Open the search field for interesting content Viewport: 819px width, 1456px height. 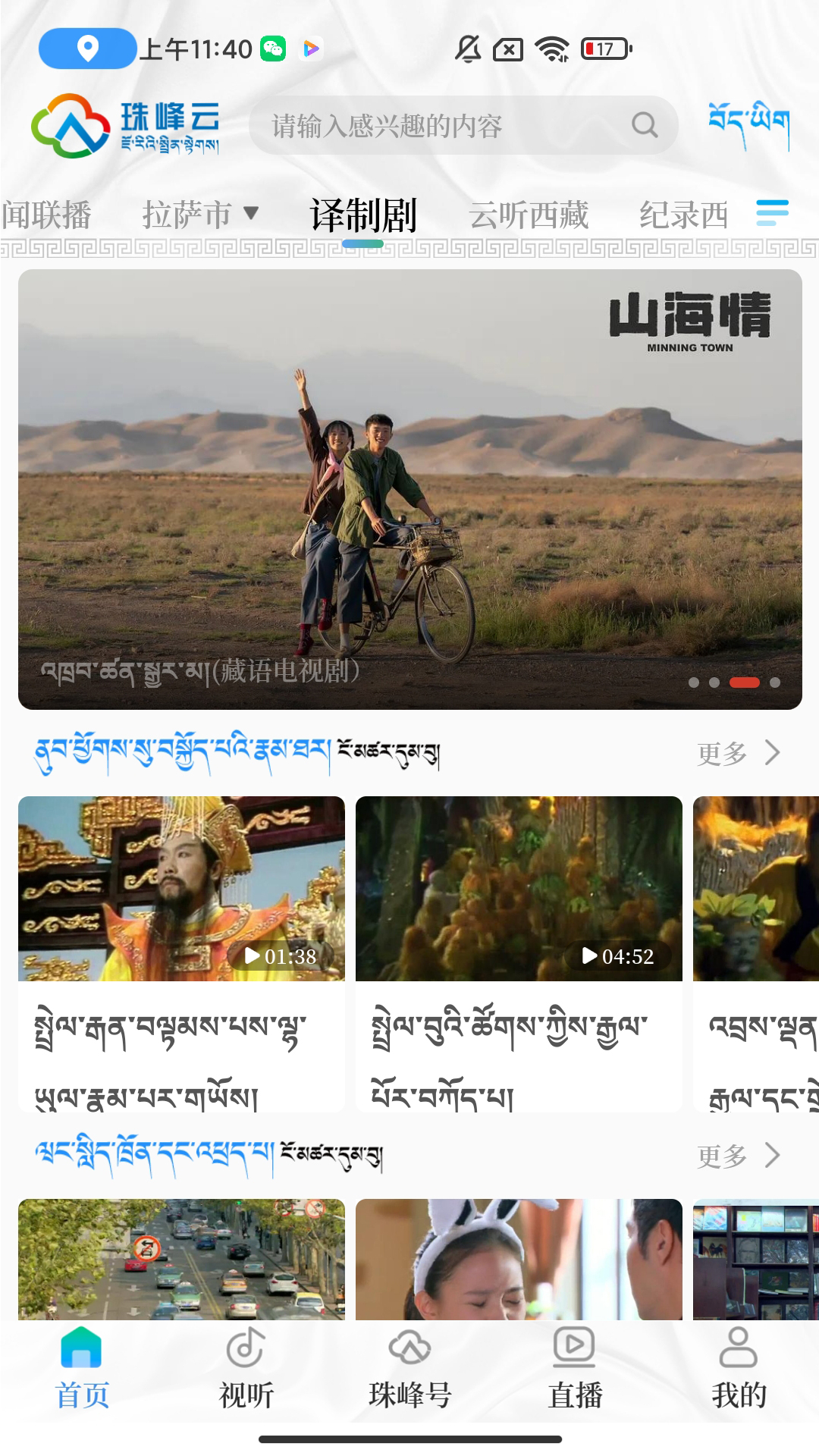coord(440,126)
